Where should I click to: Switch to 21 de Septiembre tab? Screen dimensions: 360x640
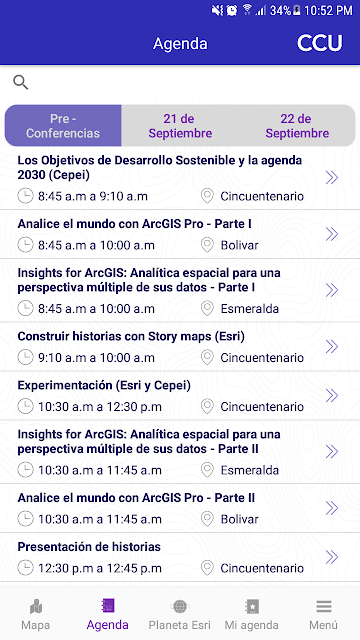click(x=180, y=126)
